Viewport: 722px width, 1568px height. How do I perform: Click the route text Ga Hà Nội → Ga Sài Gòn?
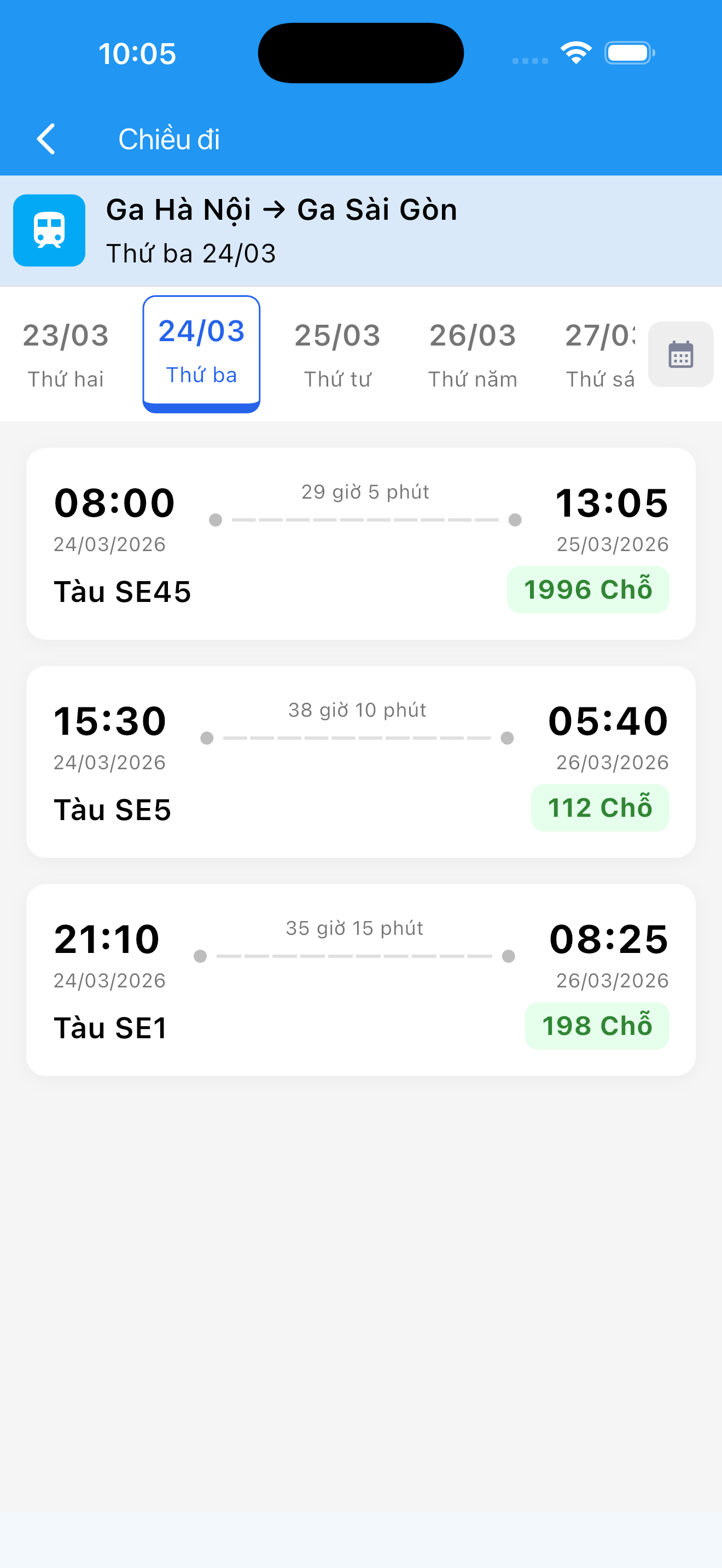click(x=281, y=209)
